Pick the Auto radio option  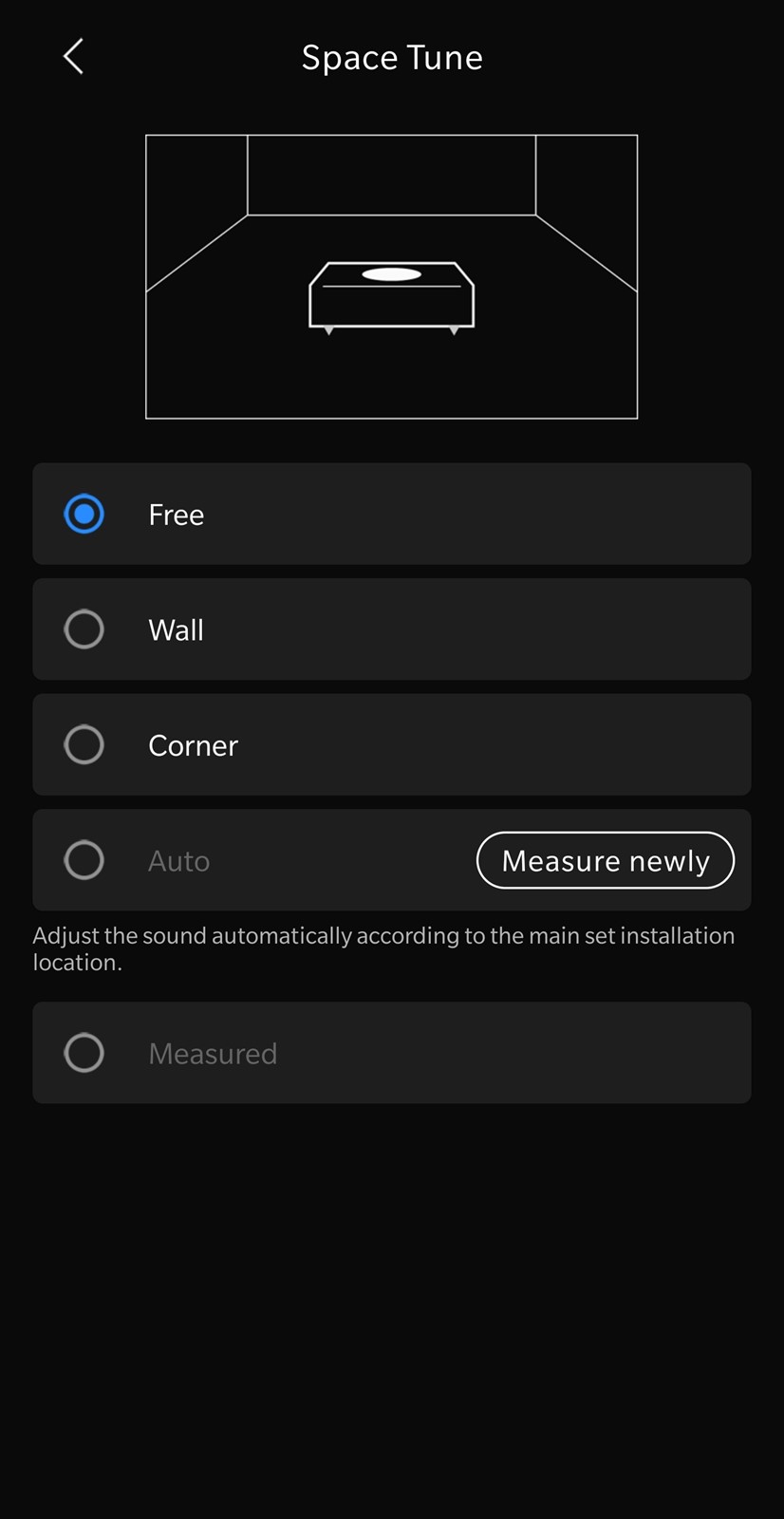84,860
